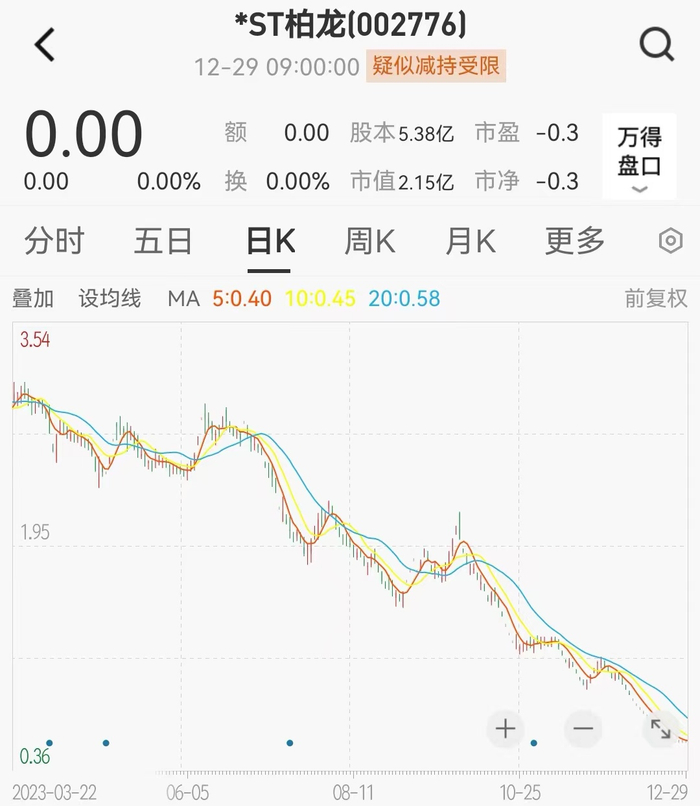Expand the 万得盘口 panel
The width and height of the screenshot is (700, 806).
pyautogui.click(x=639, y=157)
